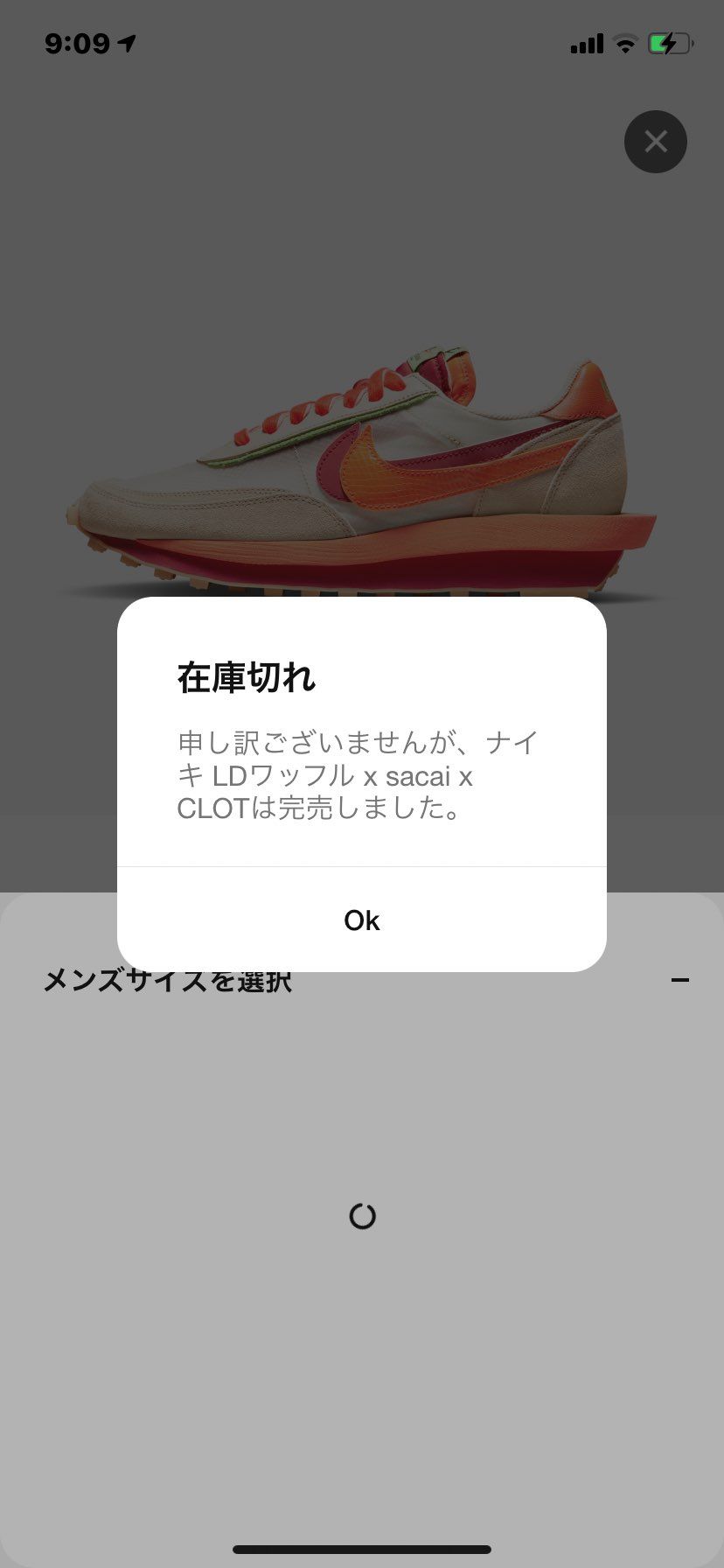Acknowledge the sold-out message with Ok
724x1568 pixels.
361,920
